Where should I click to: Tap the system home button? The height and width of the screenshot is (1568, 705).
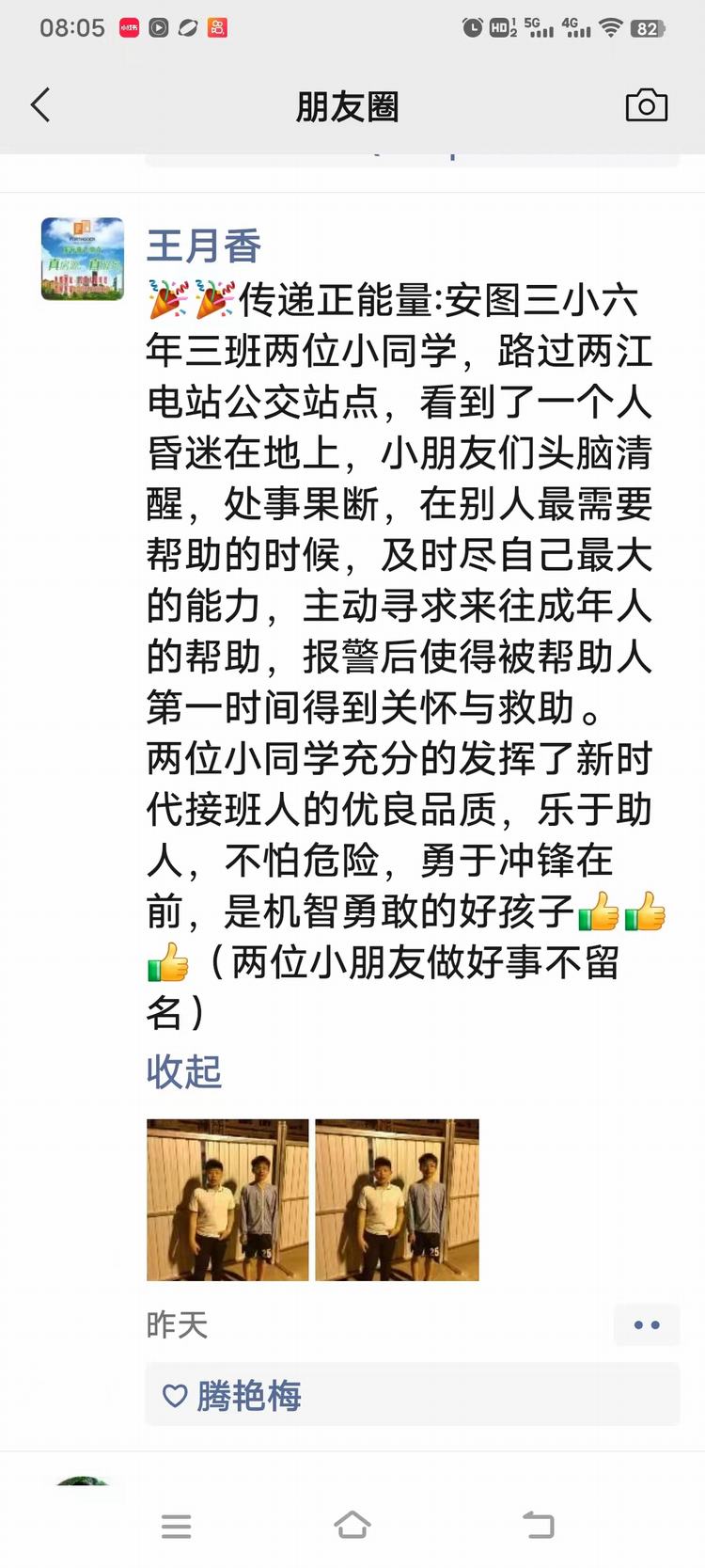[x=352, y=1525]
